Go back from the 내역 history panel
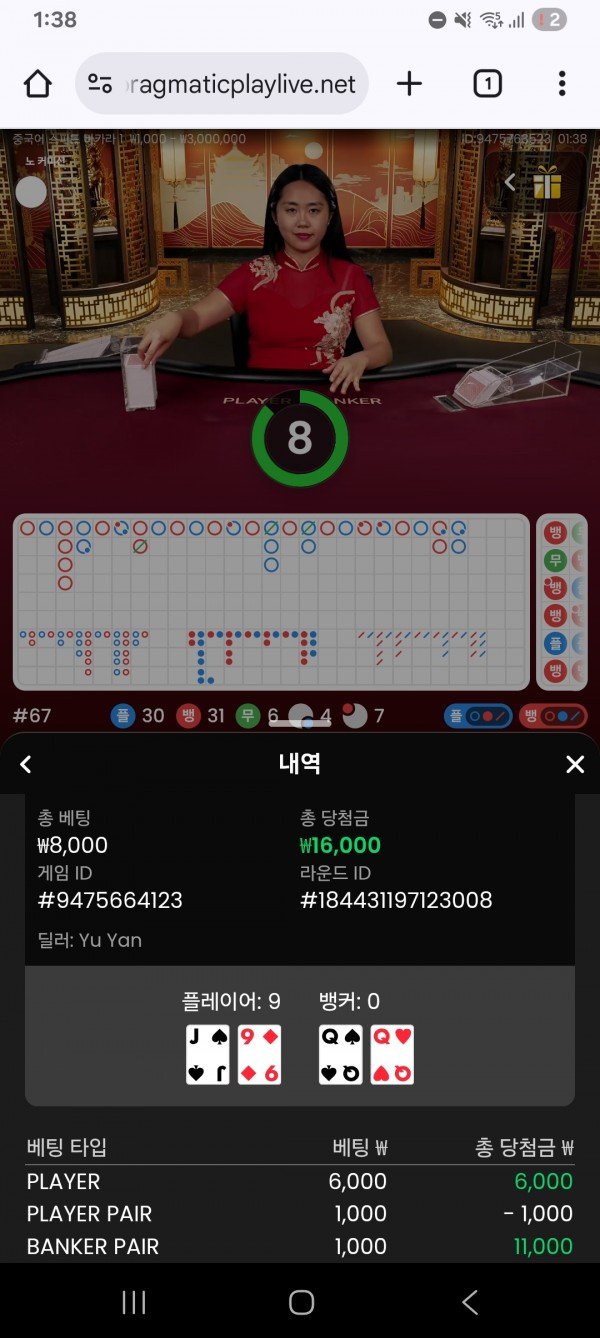600x1338 pixels. pyautogui.click(x=26, y=765)
